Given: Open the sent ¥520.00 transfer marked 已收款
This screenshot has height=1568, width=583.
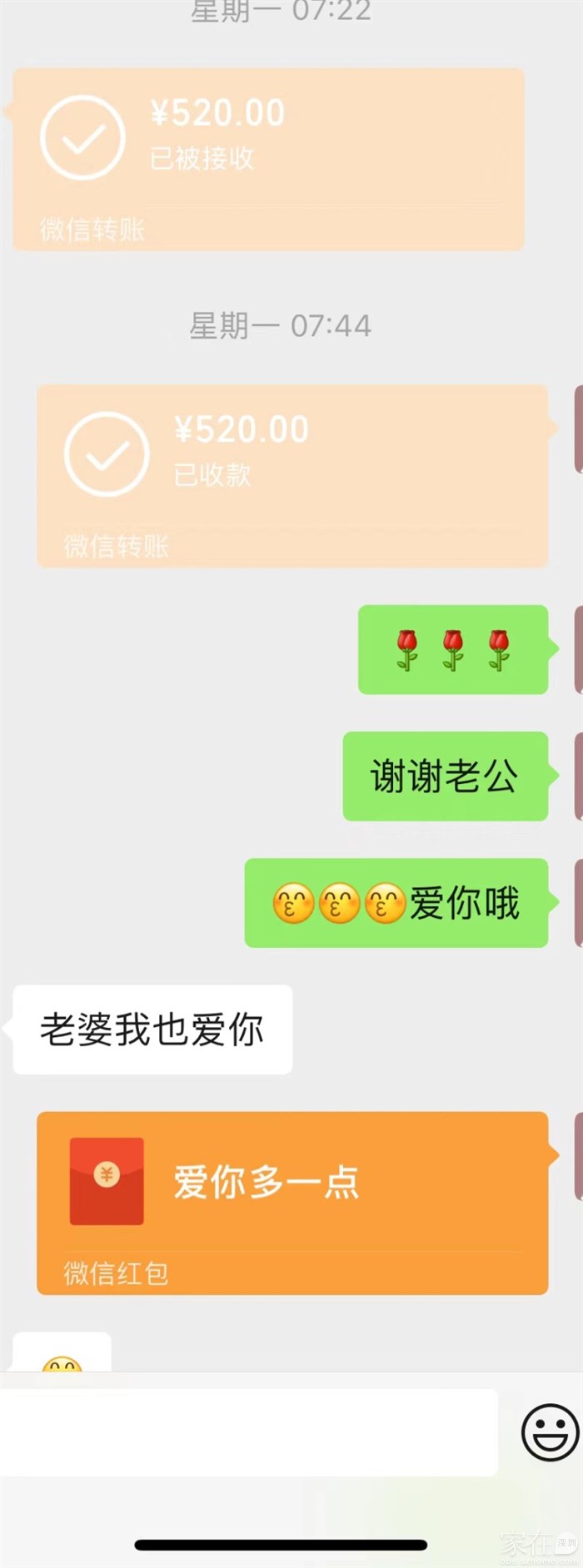Looking at the screenshot, I should 291,475.
